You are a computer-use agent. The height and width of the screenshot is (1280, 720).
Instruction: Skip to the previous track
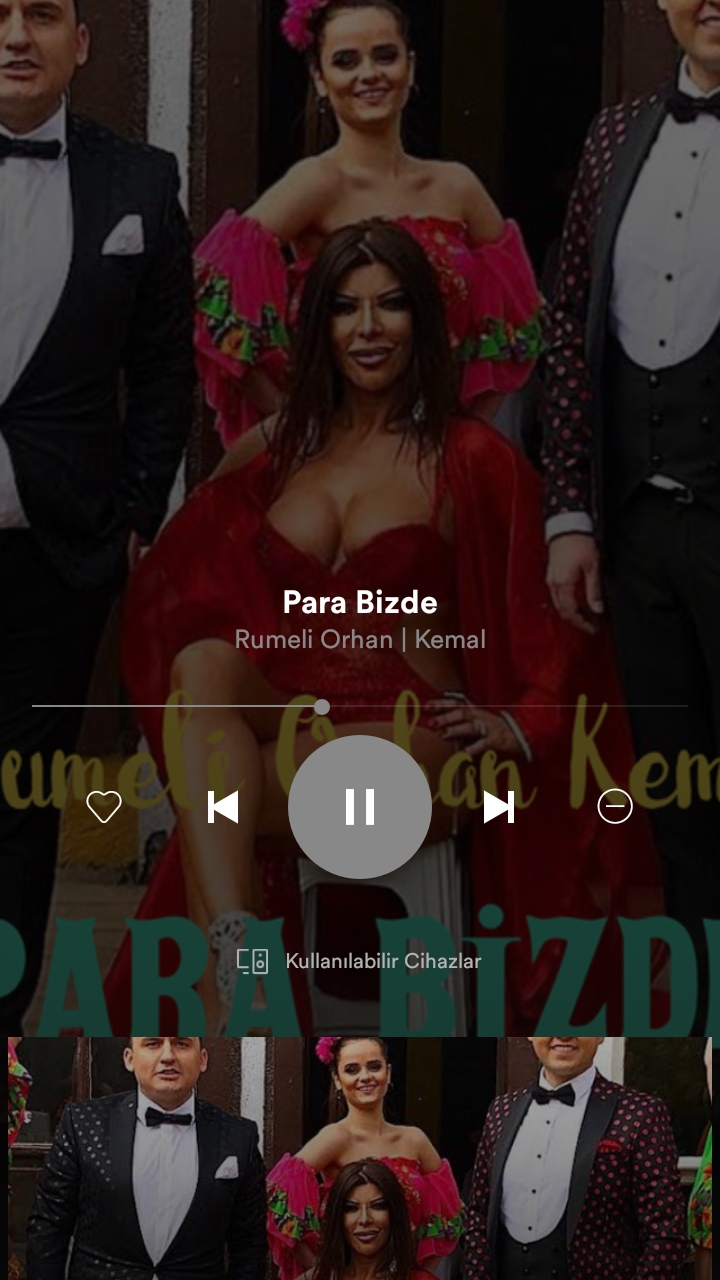tap(223, 807)
